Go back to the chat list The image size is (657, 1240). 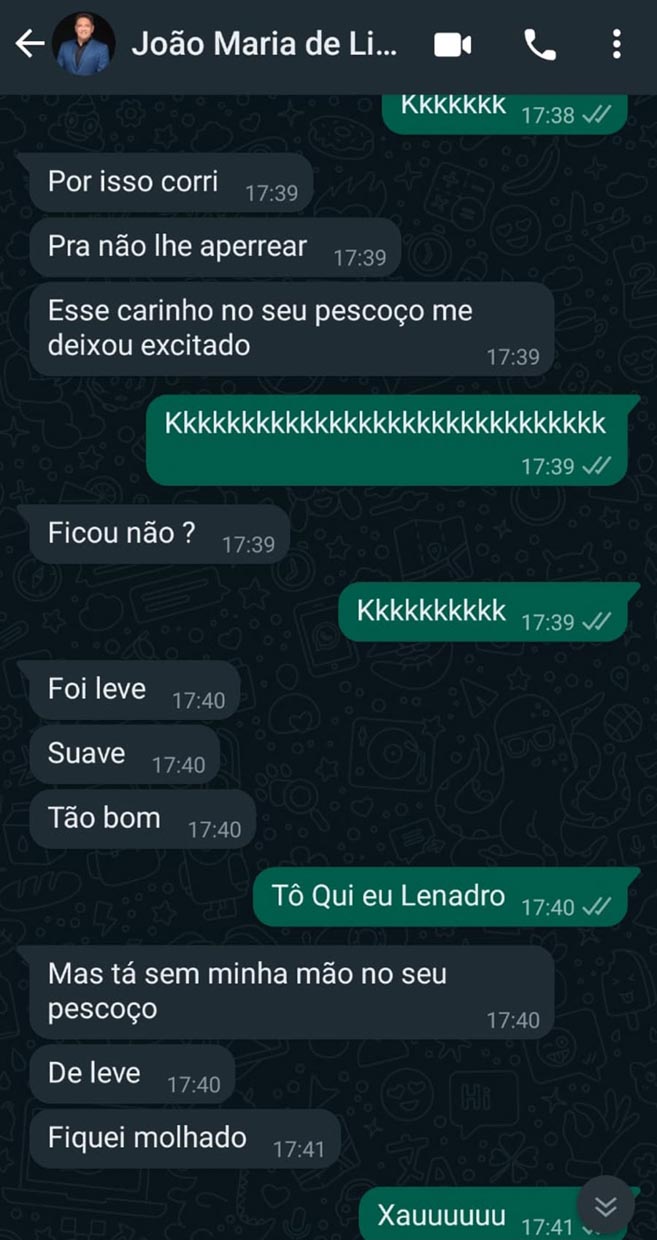tap(29, 44)
